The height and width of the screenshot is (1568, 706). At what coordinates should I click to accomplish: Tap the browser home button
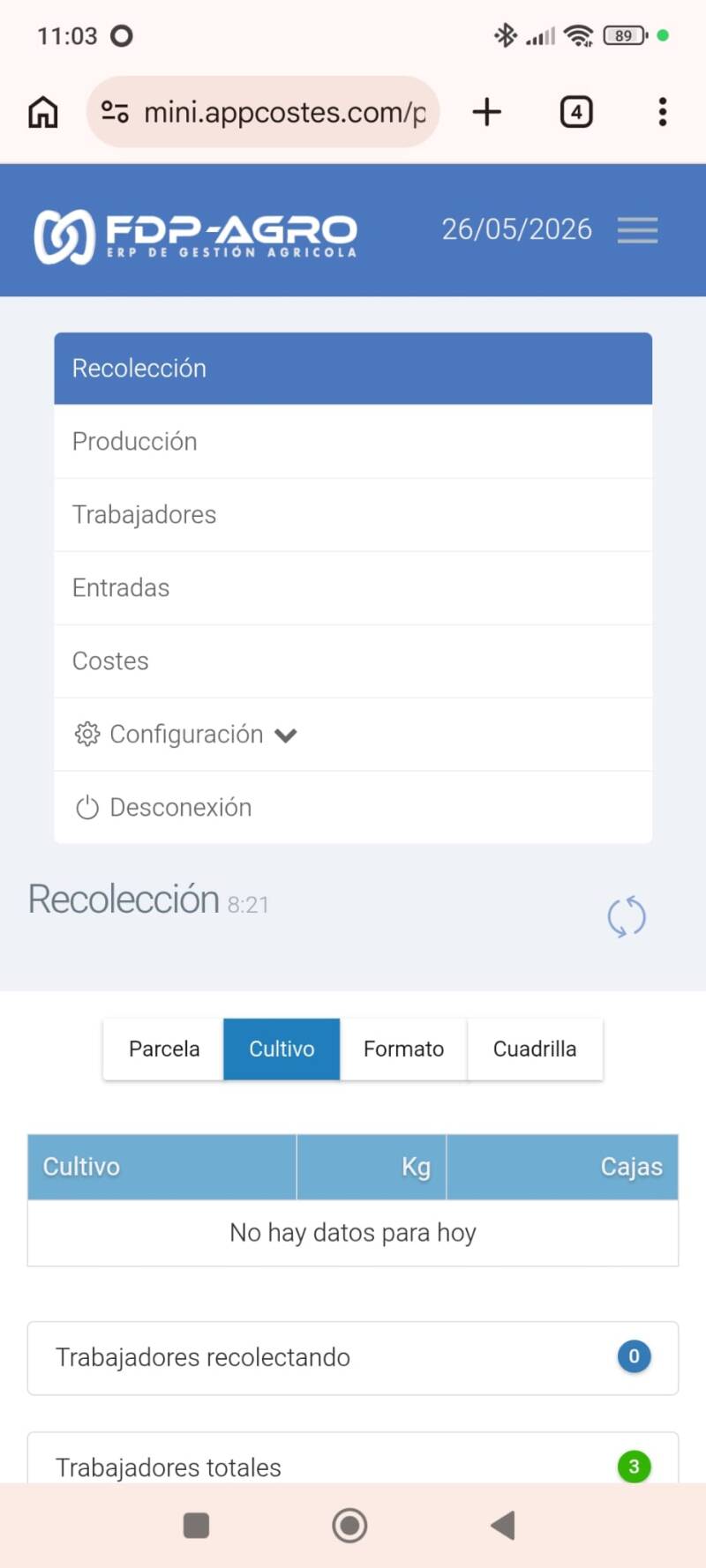tap(43, 112)
